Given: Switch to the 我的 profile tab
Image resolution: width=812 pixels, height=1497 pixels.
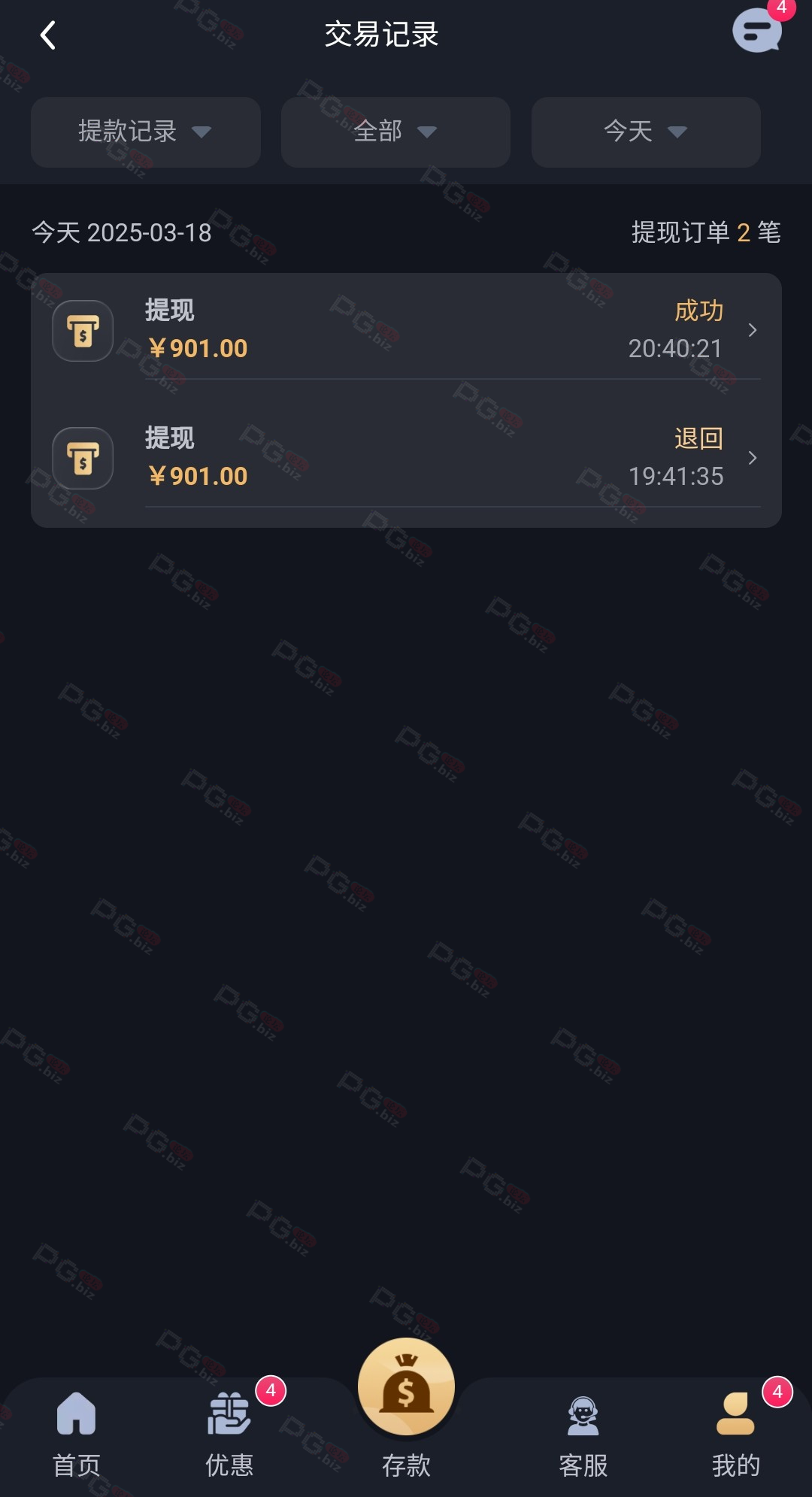Looking at the screenshot, I should pos(736,1434).
